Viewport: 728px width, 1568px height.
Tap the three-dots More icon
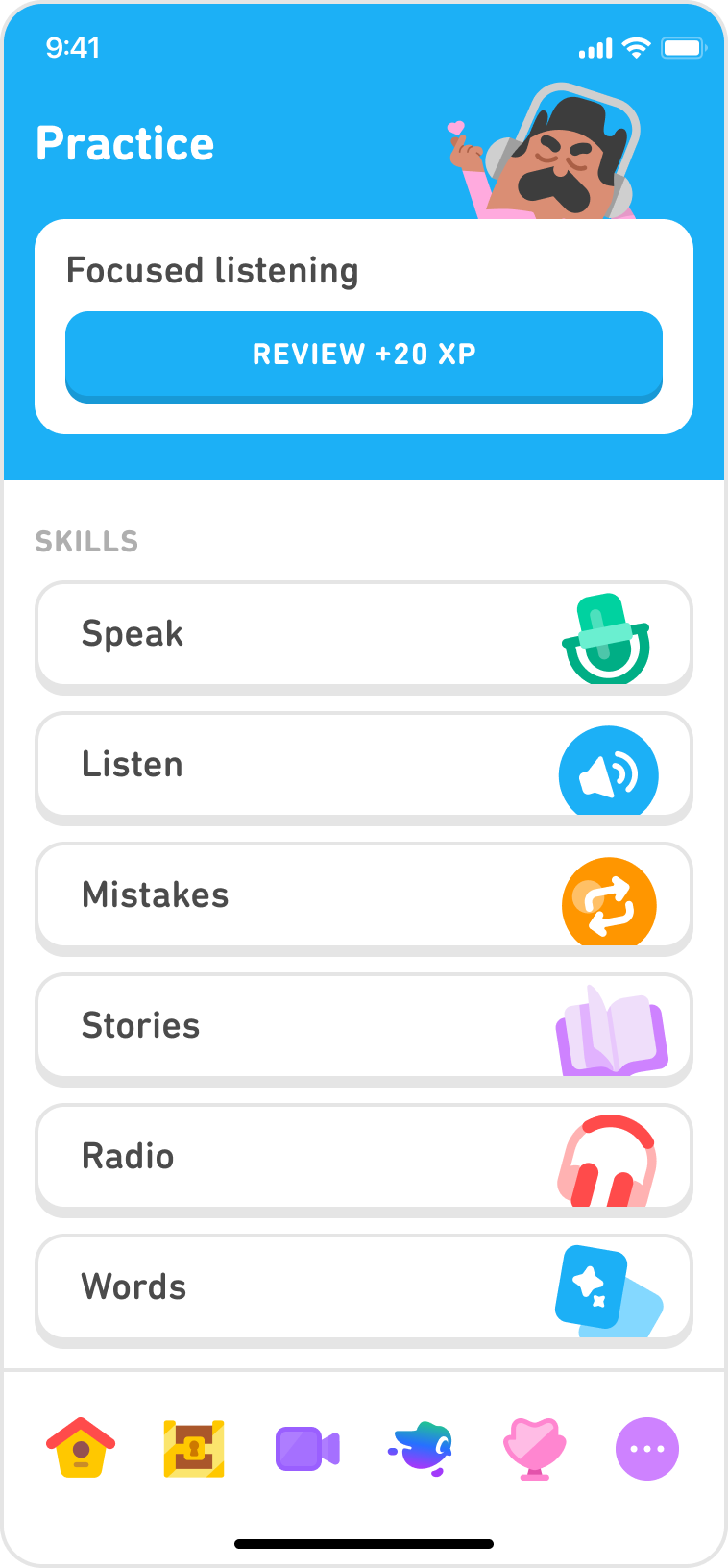click(647, 1448)
